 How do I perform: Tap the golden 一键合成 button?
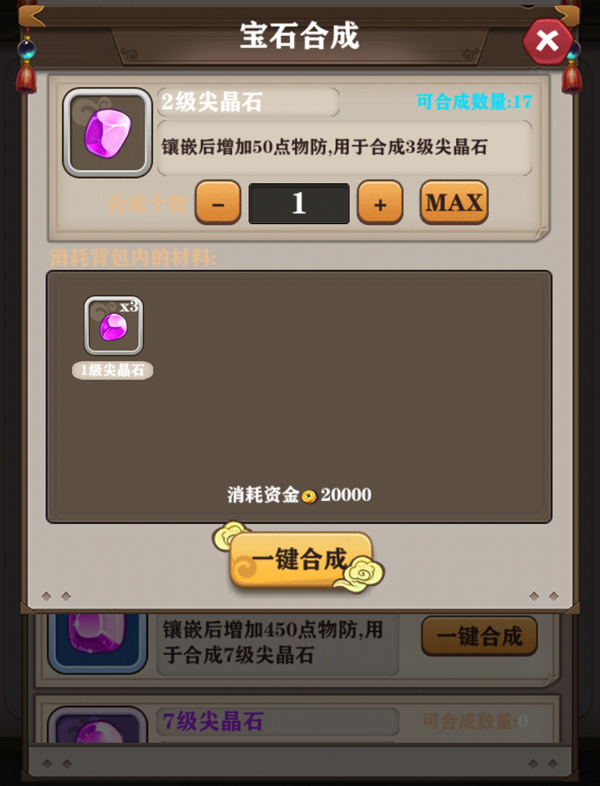click(299, 559)
